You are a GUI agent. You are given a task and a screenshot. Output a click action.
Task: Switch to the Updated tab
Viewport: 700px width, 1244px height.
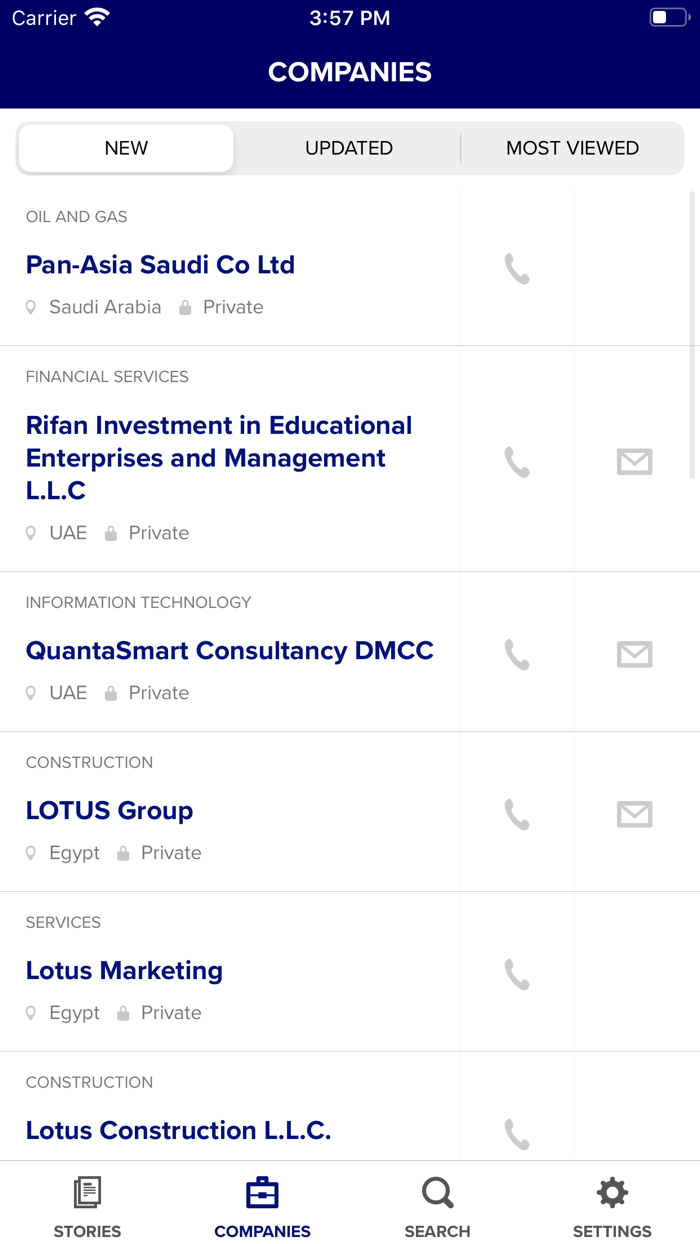pos(348,148)
